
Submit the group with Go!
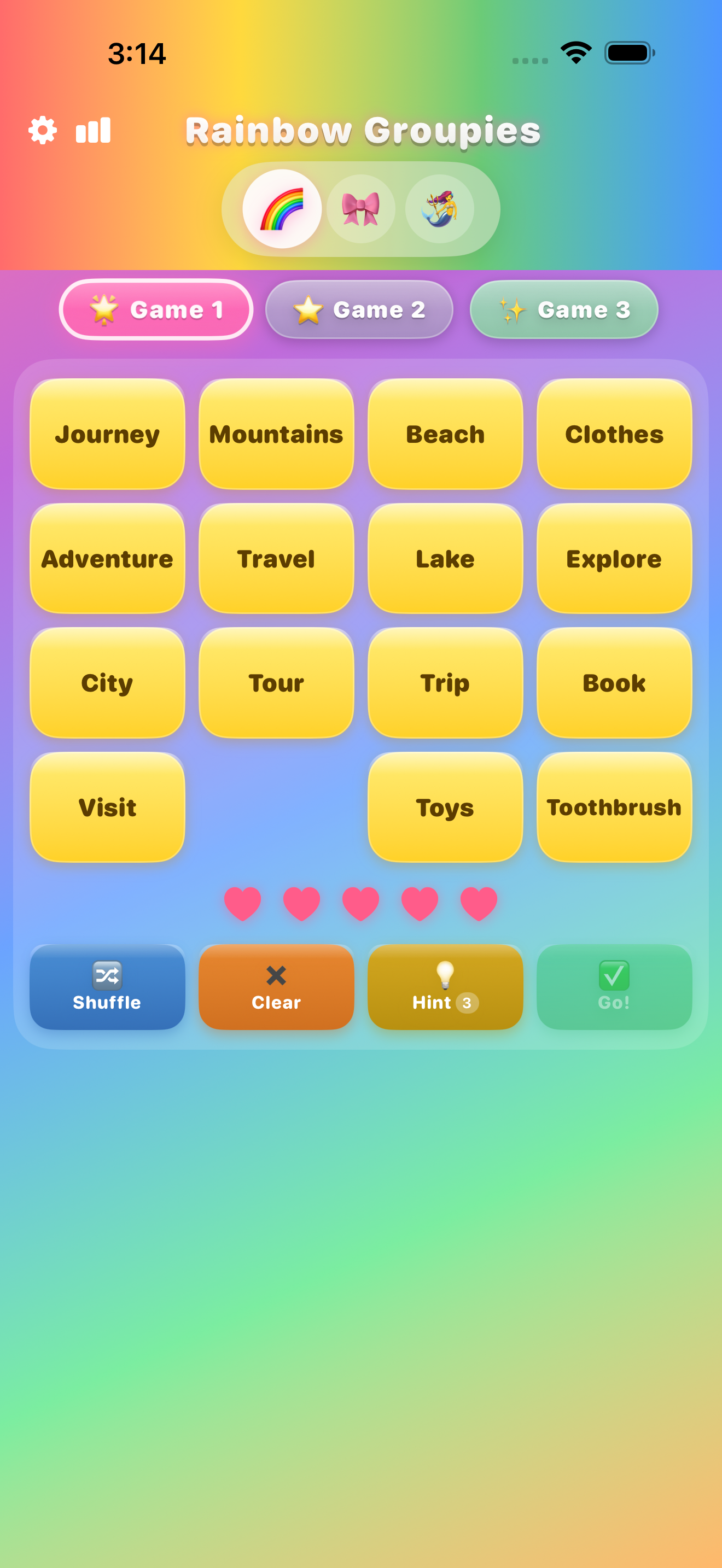tap(614, 987)
